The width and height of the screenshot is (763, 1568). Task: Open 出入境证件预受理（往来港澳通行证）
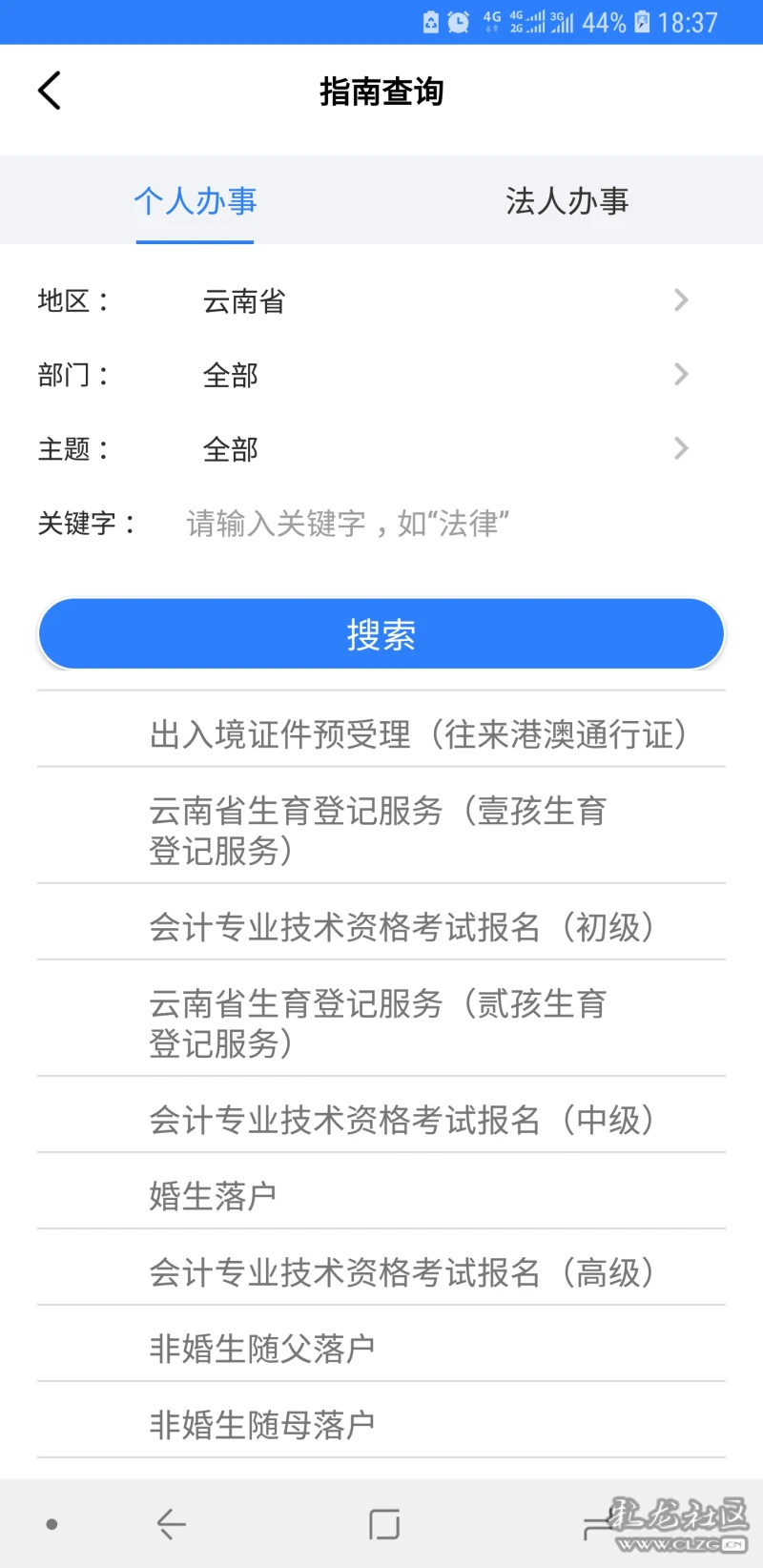381,734
